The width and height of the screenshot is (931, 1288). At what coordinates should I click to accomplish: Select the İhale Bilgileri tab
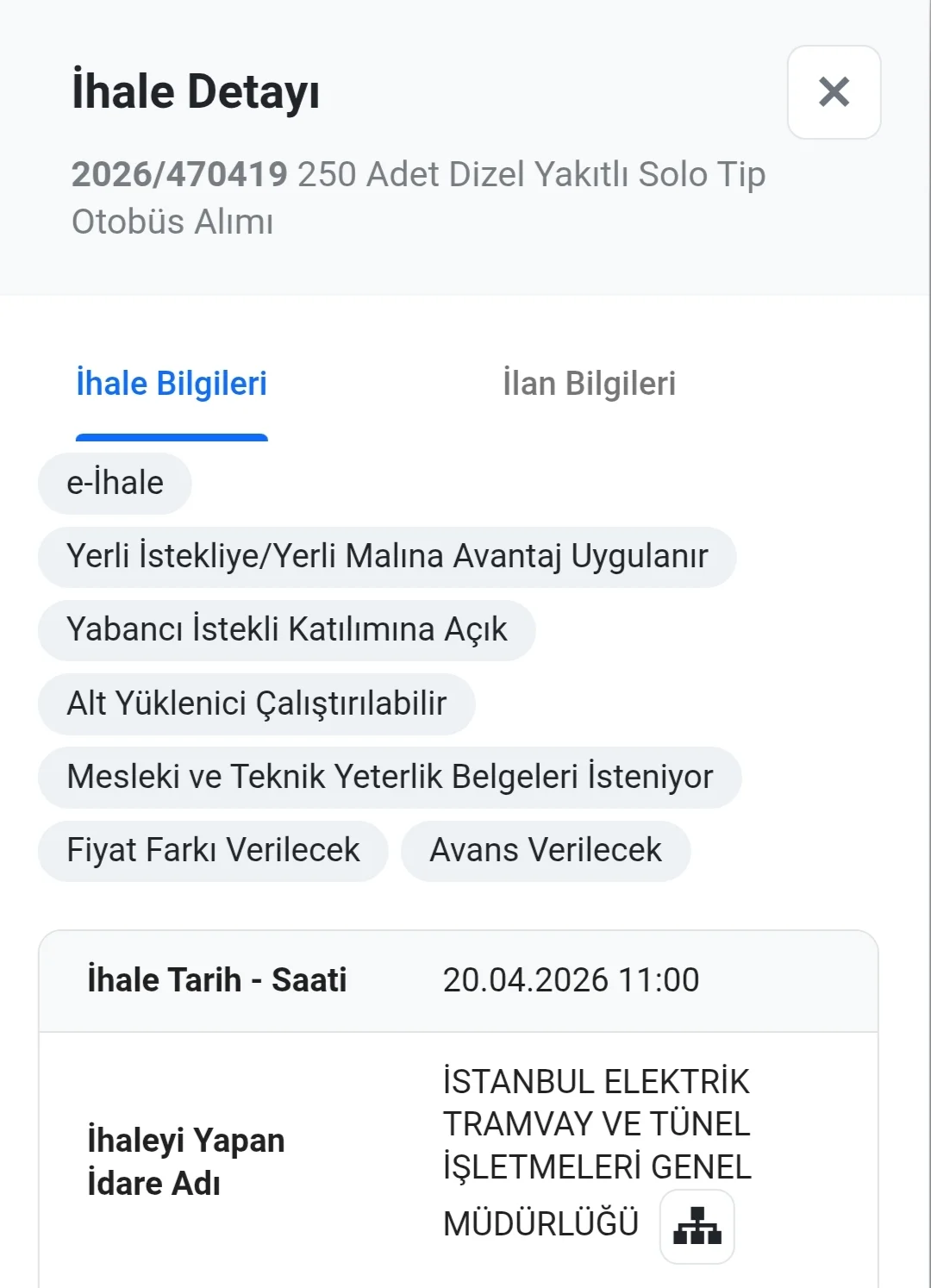tap(172, 384)
